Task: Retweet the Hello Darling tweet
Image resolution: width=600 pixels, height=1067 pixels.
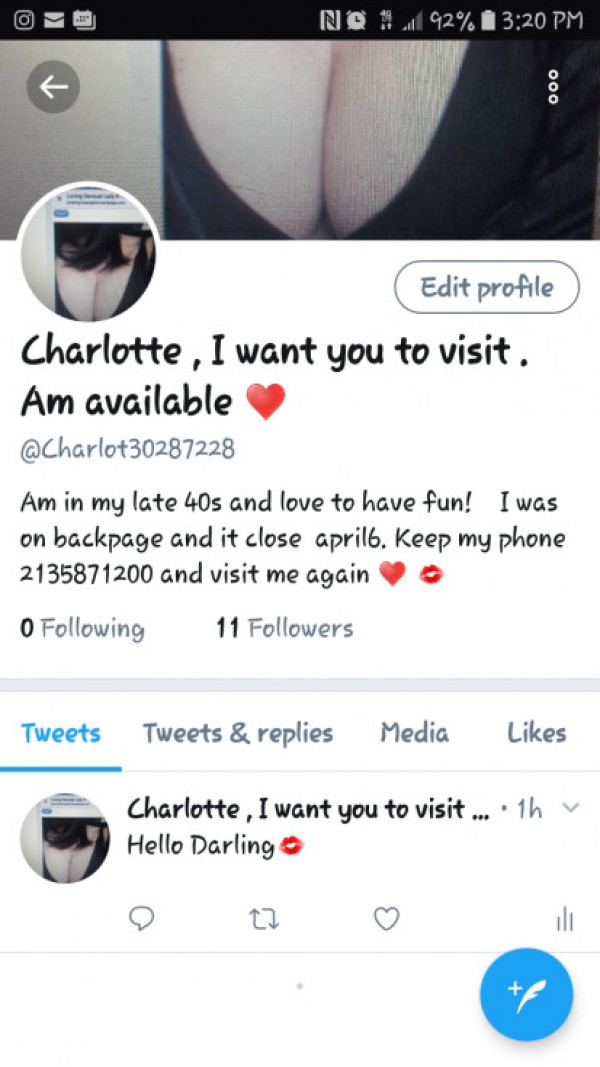Action: pyautogui.click(x=264, y=918)
